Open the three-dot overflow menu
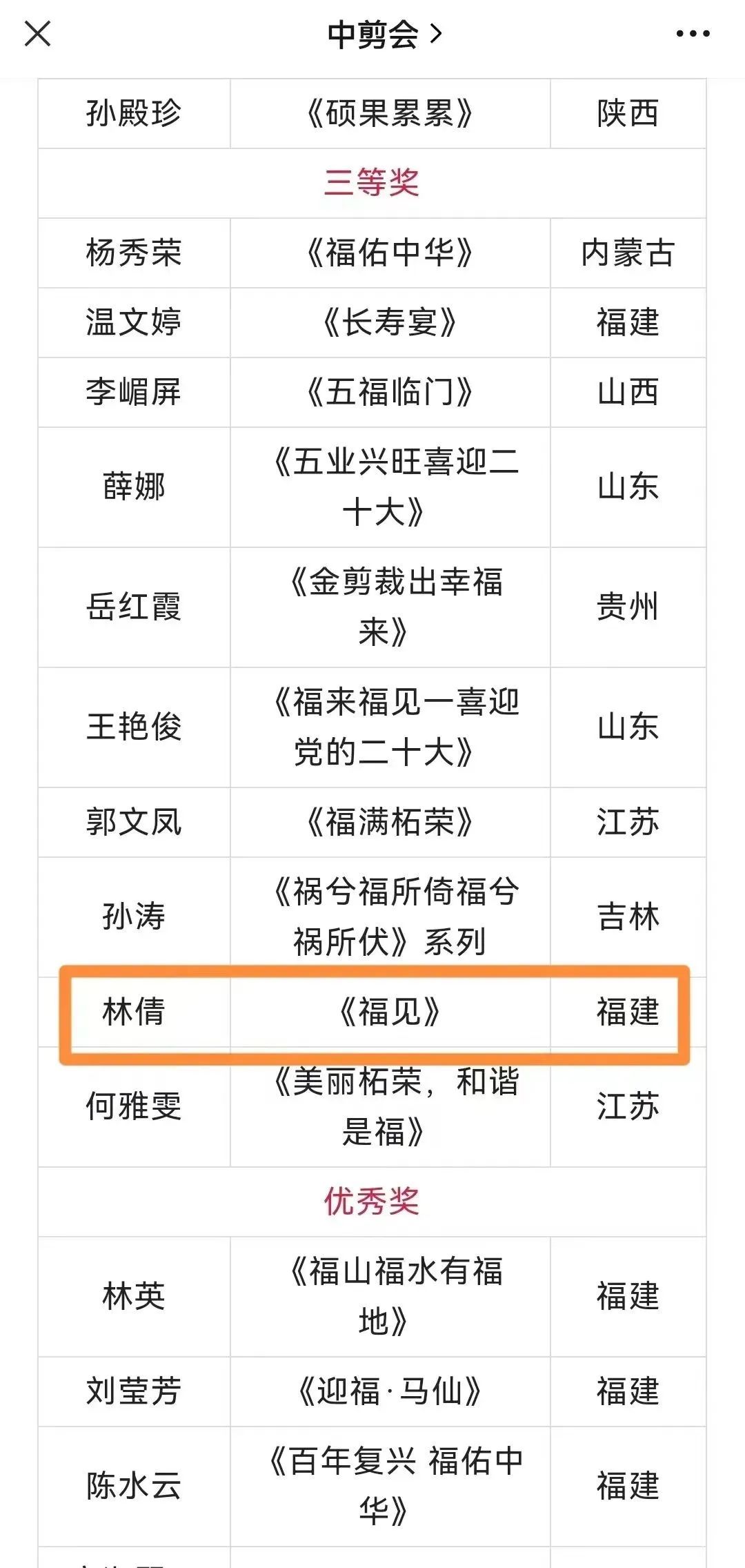The width and height of the screenshot is (745, 1568). point(693,33)
